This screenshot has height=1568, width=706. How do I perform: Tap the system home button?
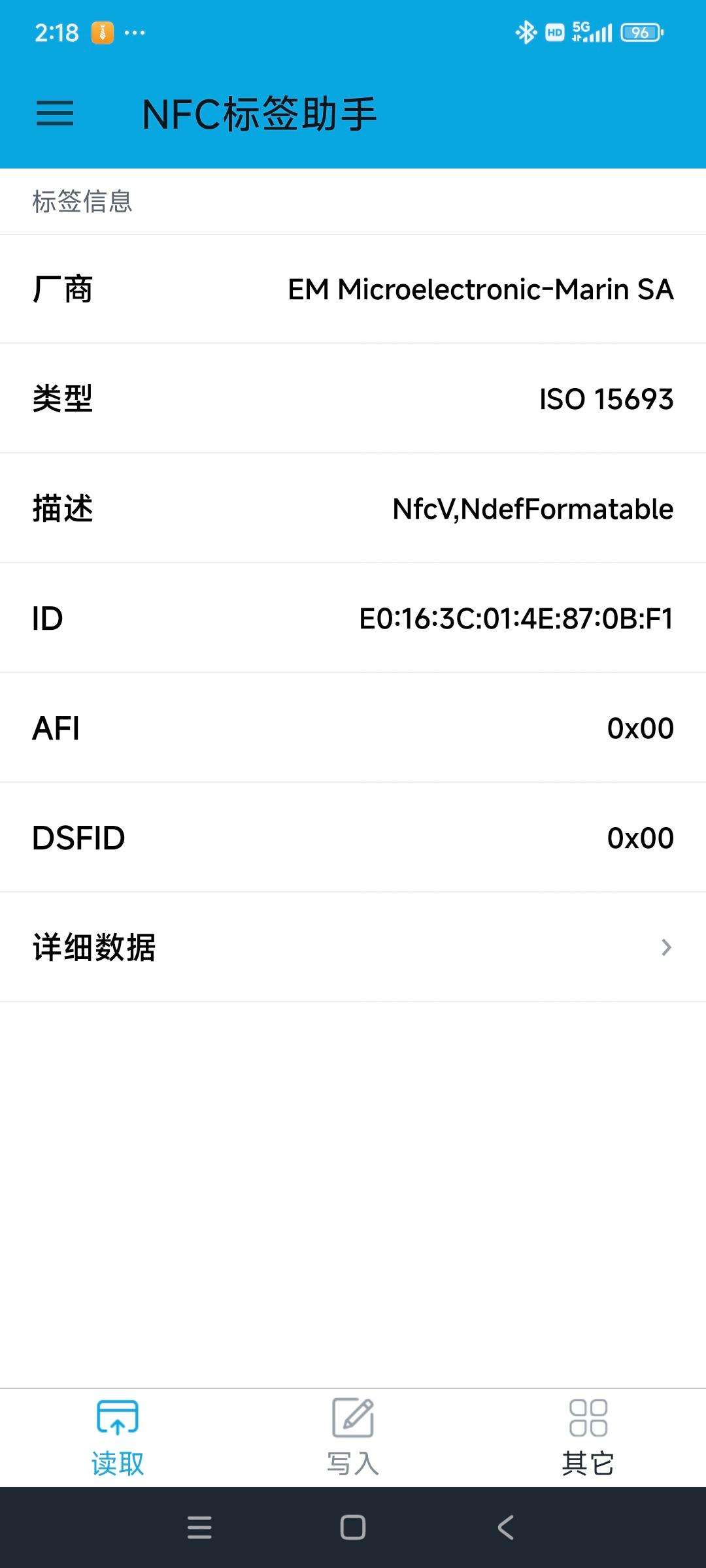click(353, 1527)
